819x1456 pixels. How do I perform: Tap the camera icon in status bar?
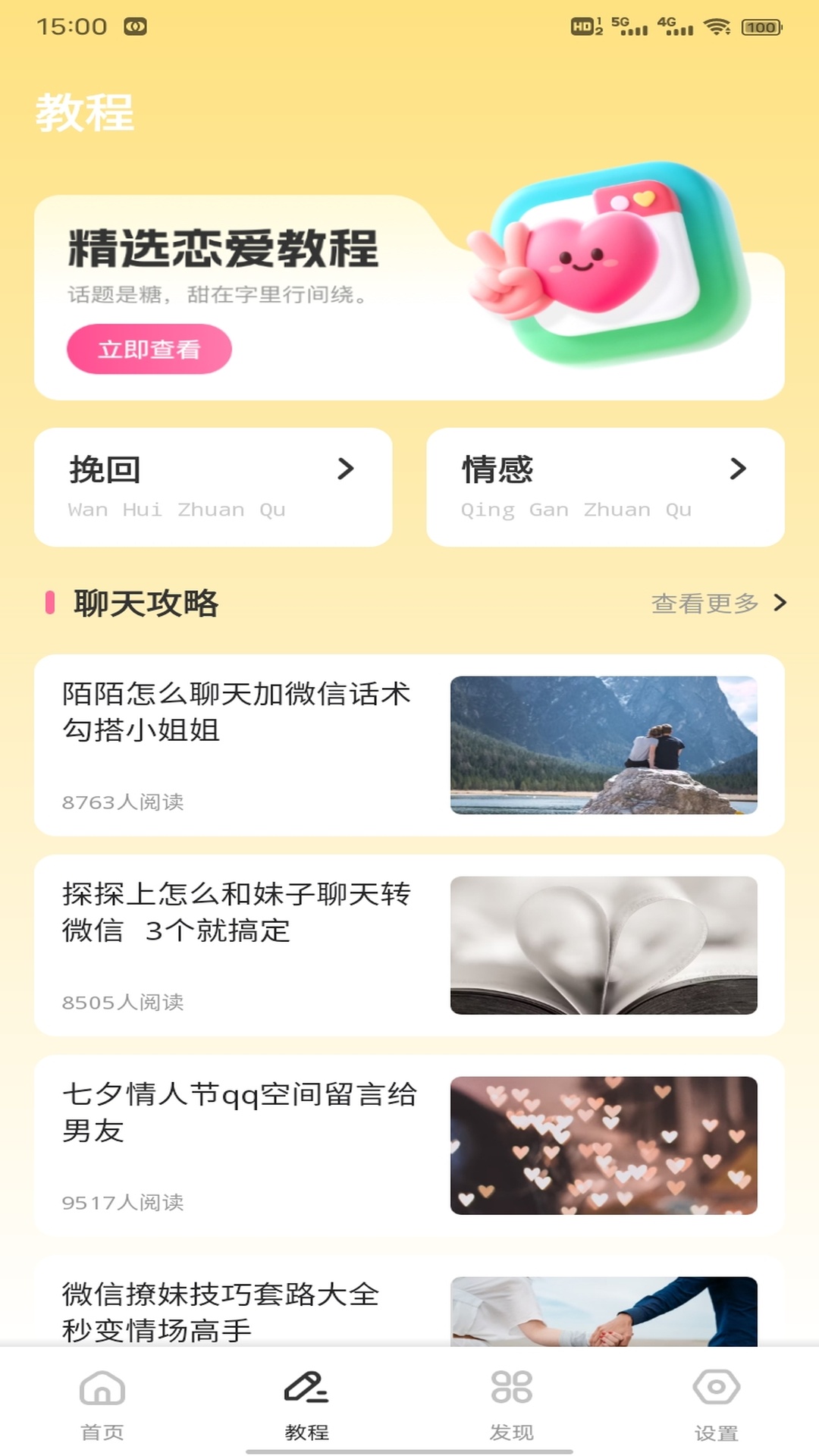point(136,24)
